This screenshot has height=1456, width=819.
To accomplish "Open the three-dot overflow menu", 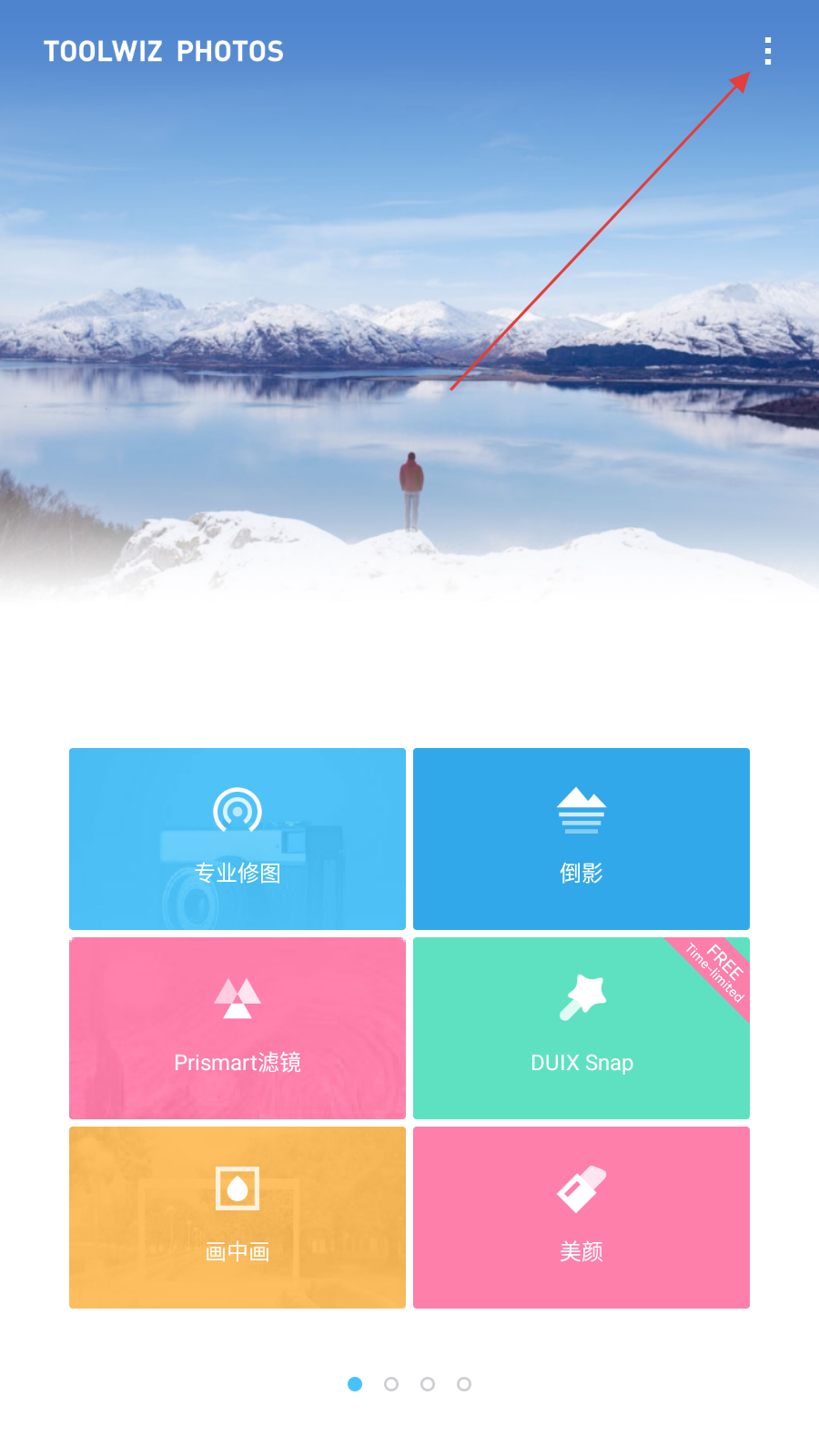I will tap(768, 51).
